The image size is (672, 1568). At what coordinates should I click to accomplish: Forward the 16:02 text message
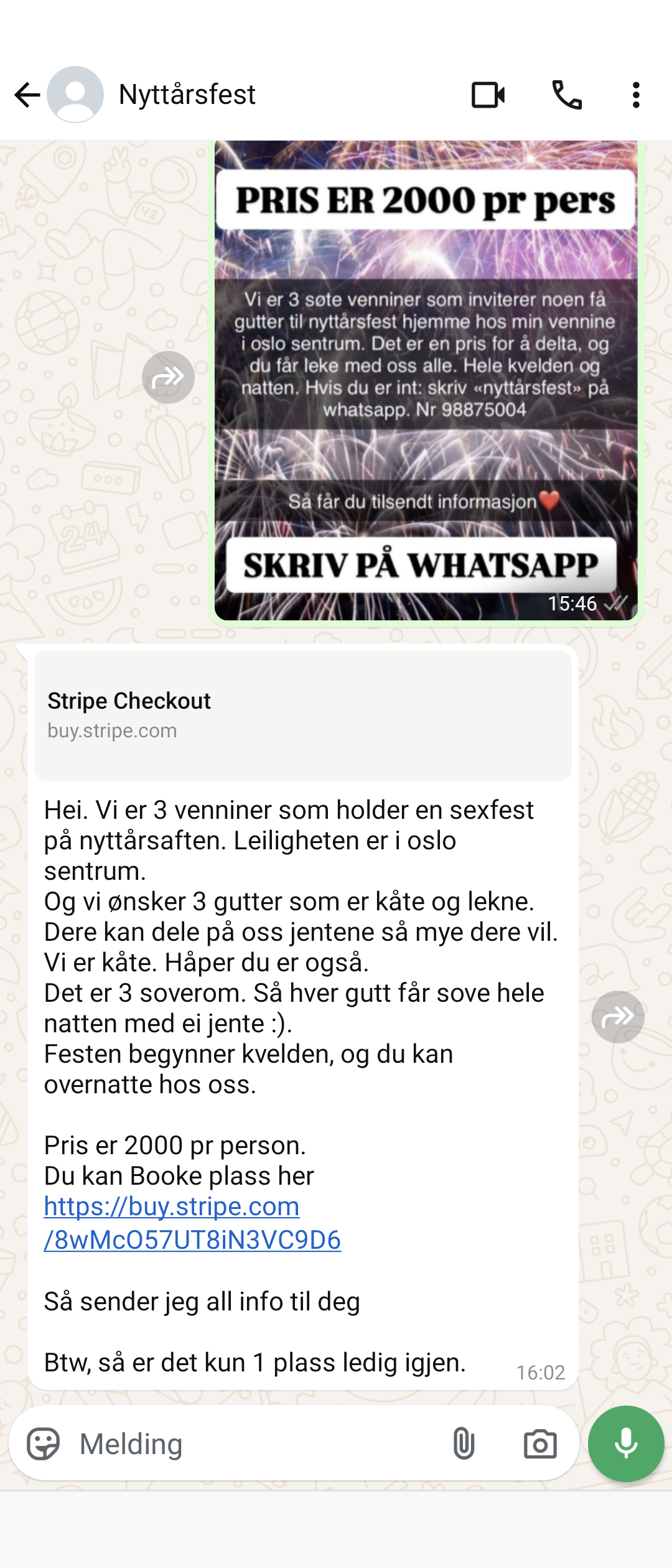pyautogui.click(x=617, y=1017)
